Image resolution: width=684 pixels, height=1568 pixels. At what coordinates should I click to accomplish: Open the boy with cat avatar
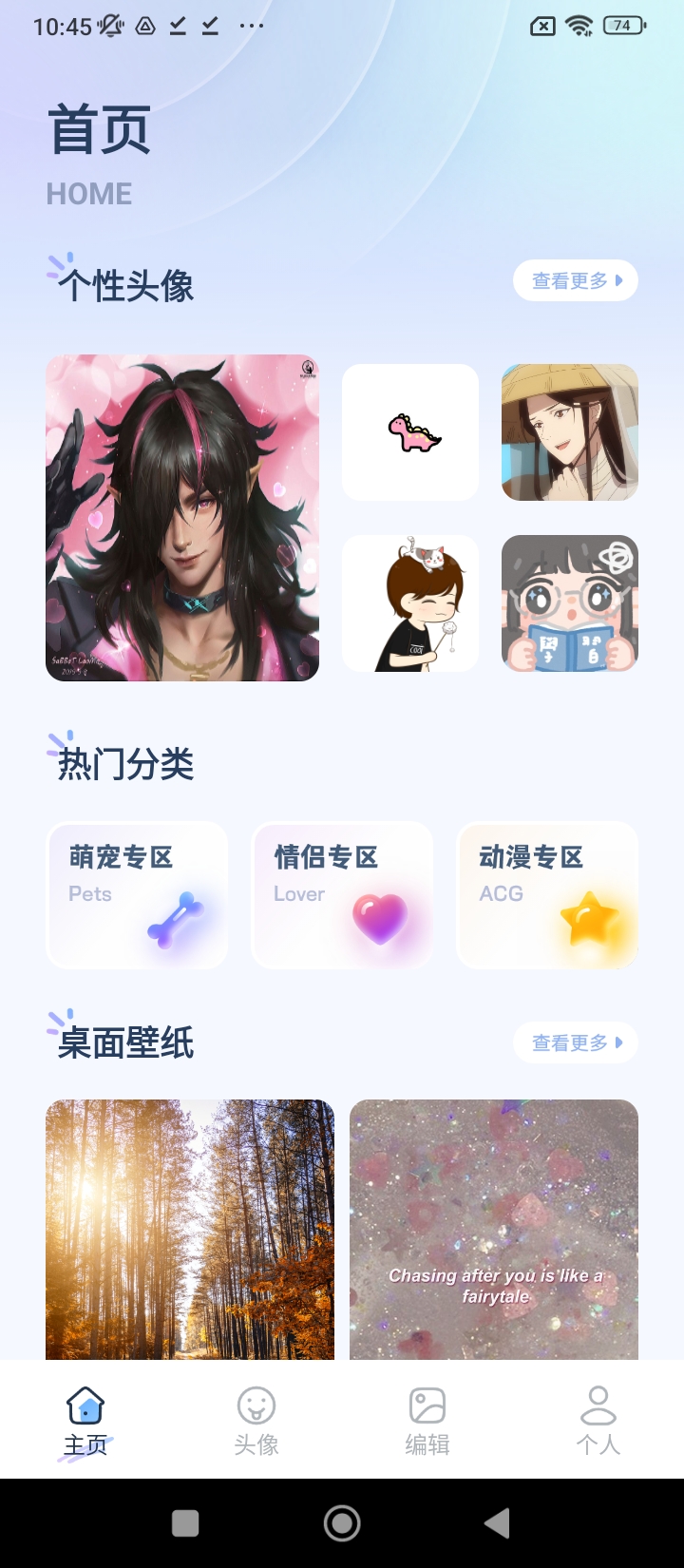pos(410,603)
